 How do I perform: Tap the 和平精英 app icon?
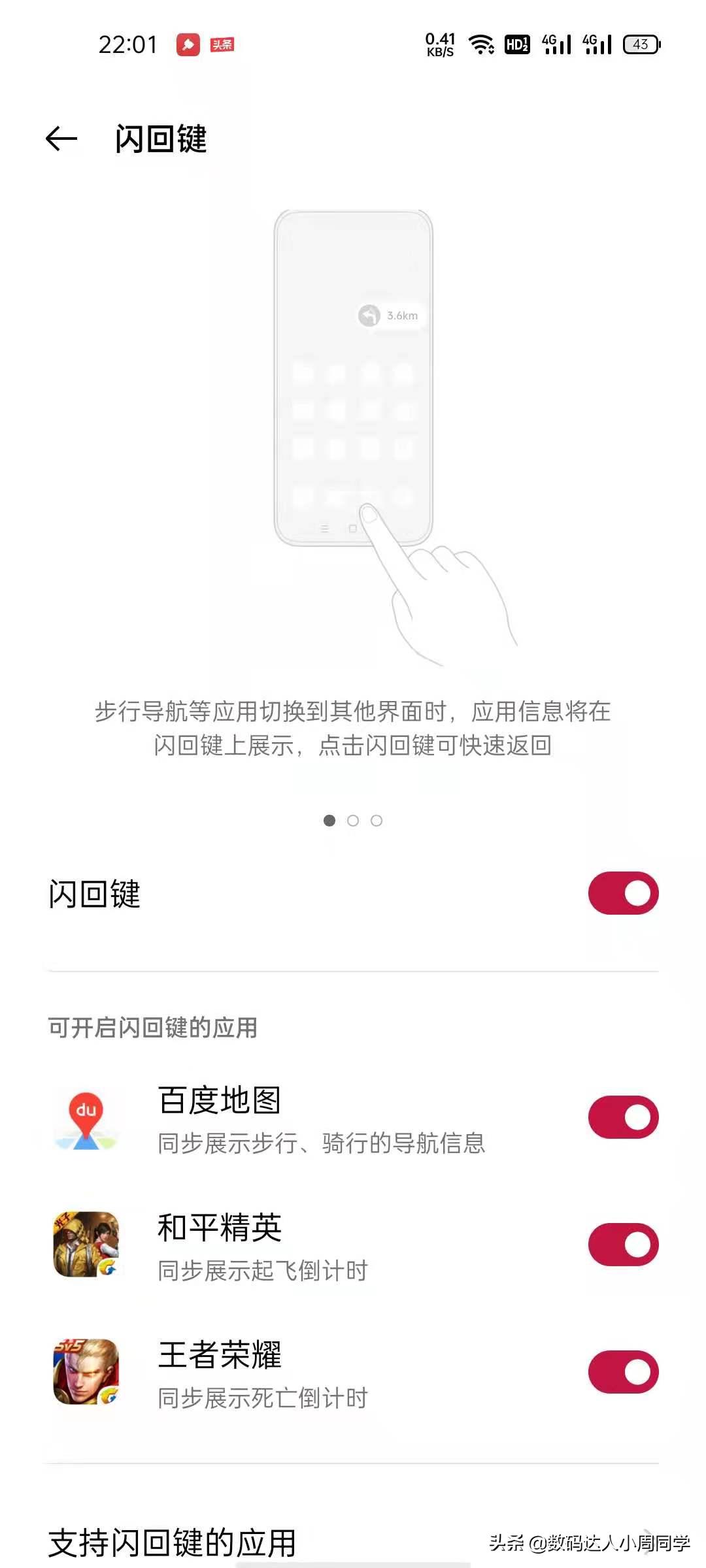[85, 1245]
